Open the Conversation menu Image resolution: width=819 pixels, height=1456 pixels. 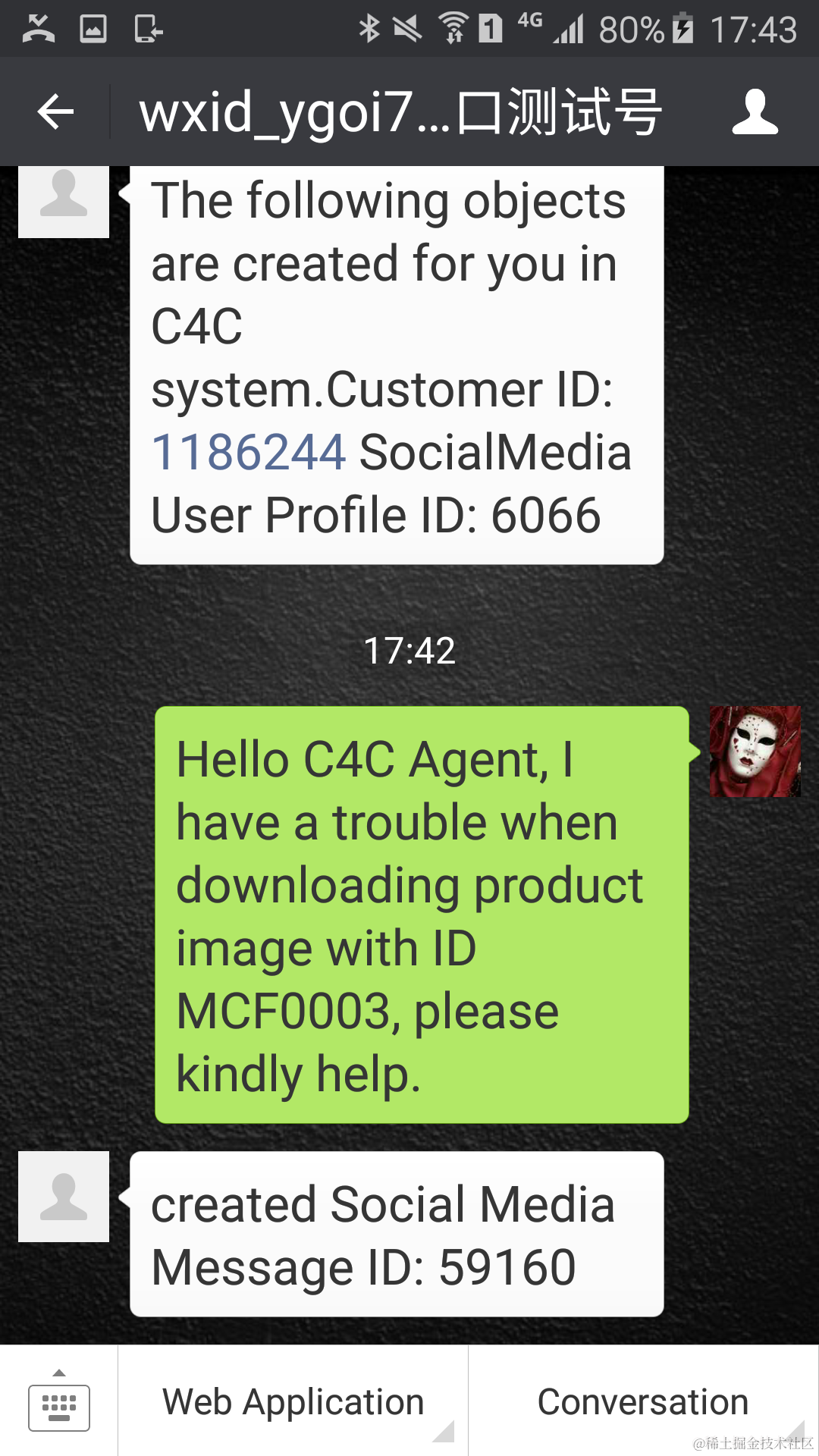[x=642, y=1402]
